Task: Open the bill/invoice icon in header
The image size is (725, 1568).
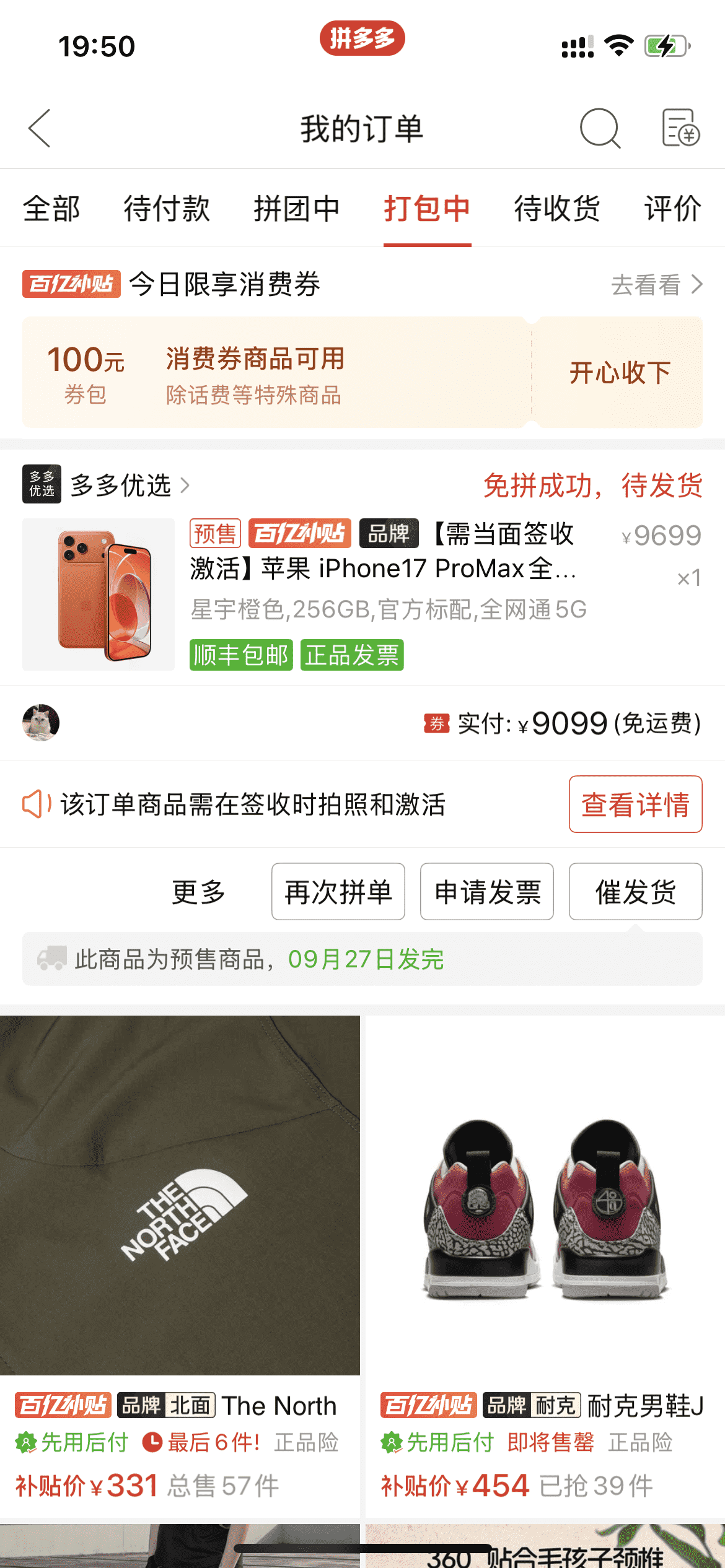Action: pyautogui.click(x=680, y=128)
